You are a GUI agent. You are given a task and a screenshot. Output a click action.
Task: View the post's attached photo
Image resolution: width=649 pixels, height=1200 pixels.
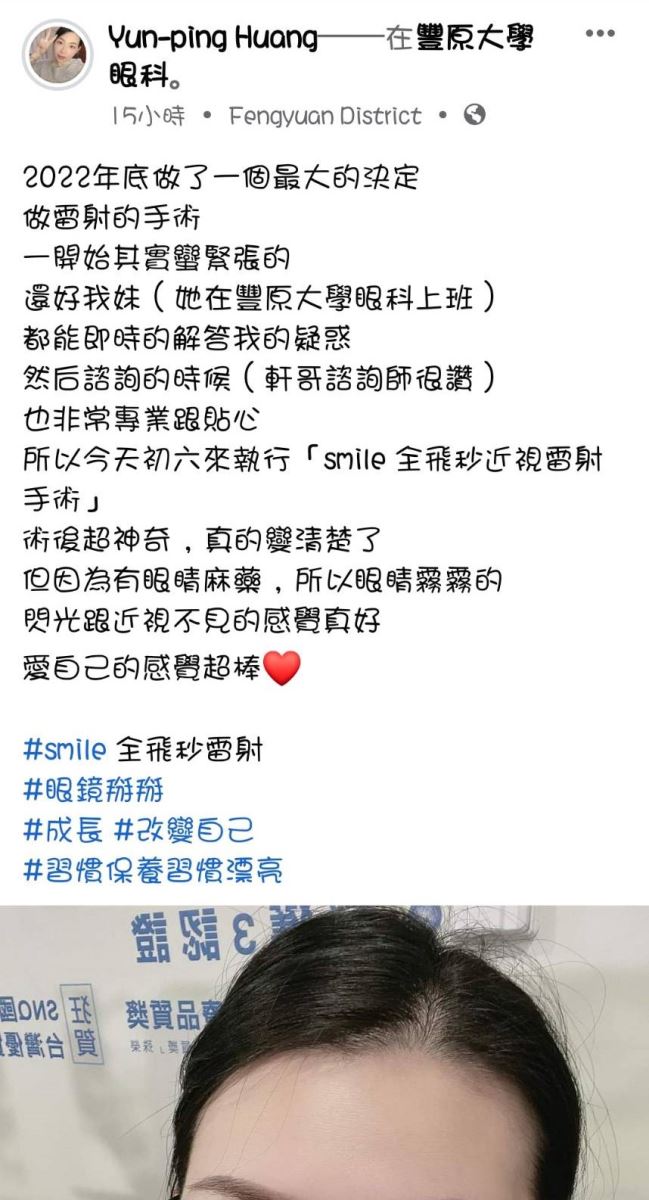click(324, 1052)
